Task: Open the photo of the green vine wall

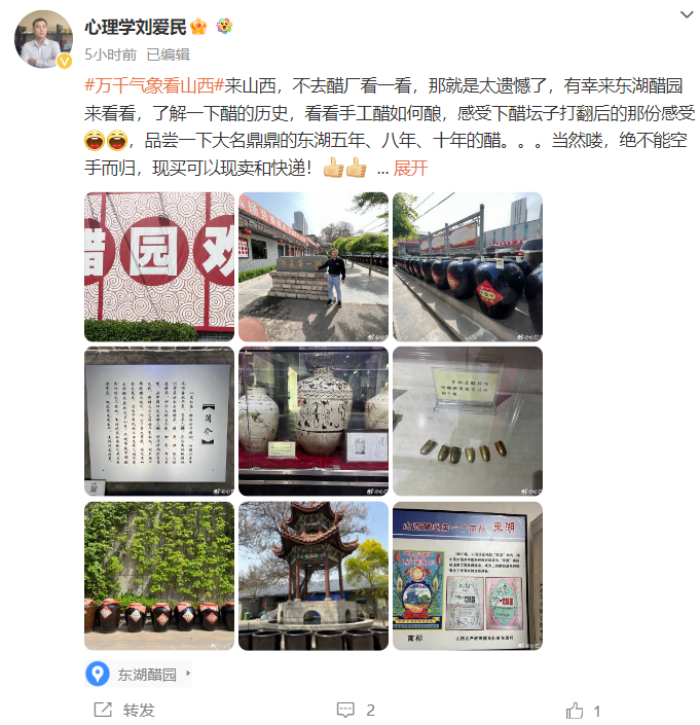Action: pos(159,575)
